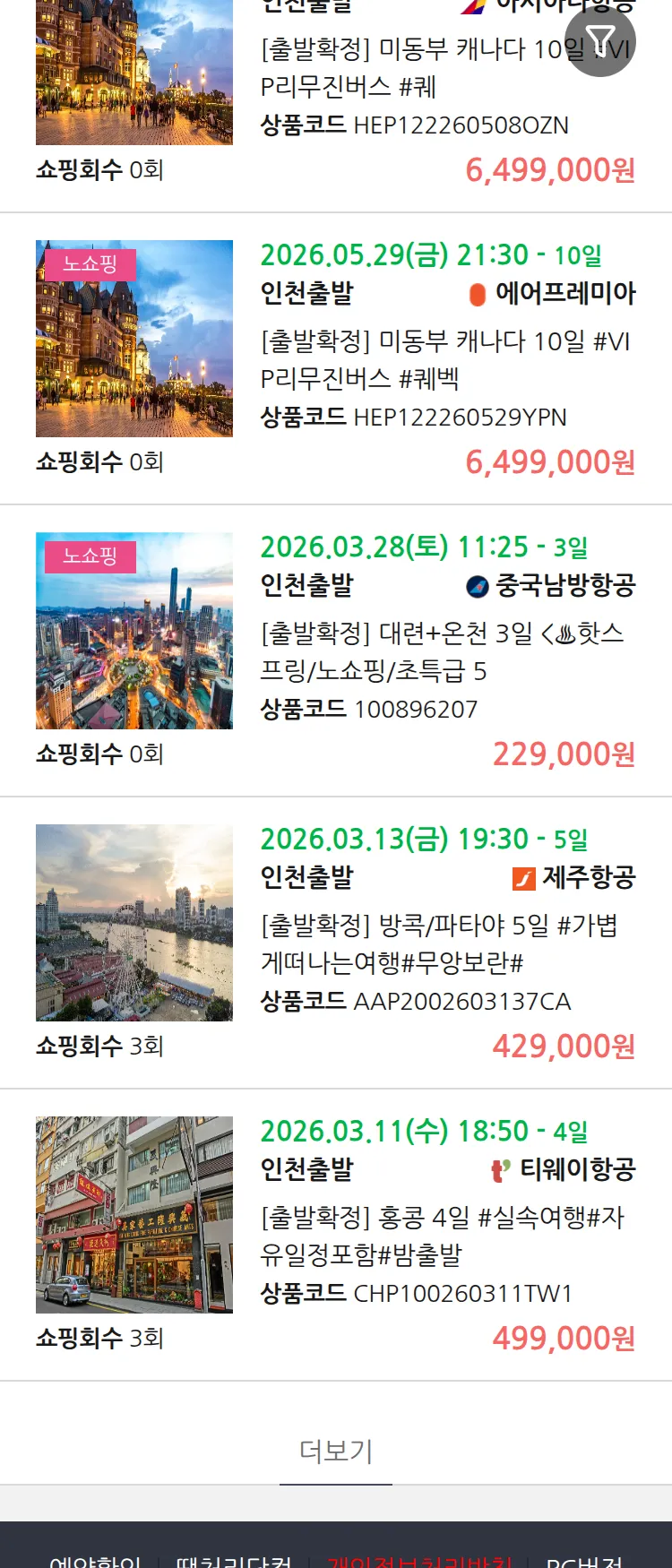Load more packages with 더보기
This screenshot has width=672, height=1568.
click(x=336, y=1451)
